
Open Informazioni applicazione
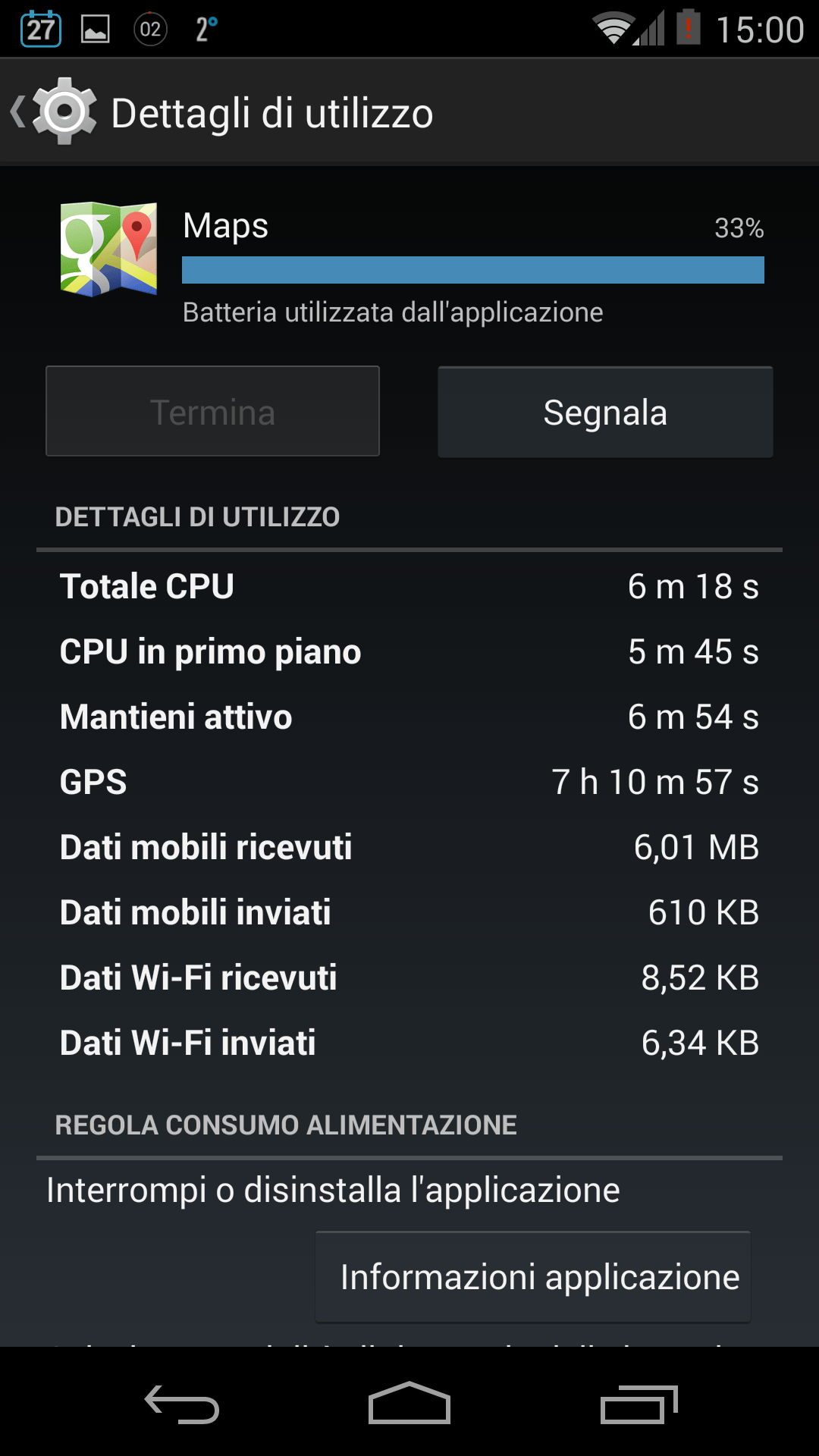point(533,1277)
